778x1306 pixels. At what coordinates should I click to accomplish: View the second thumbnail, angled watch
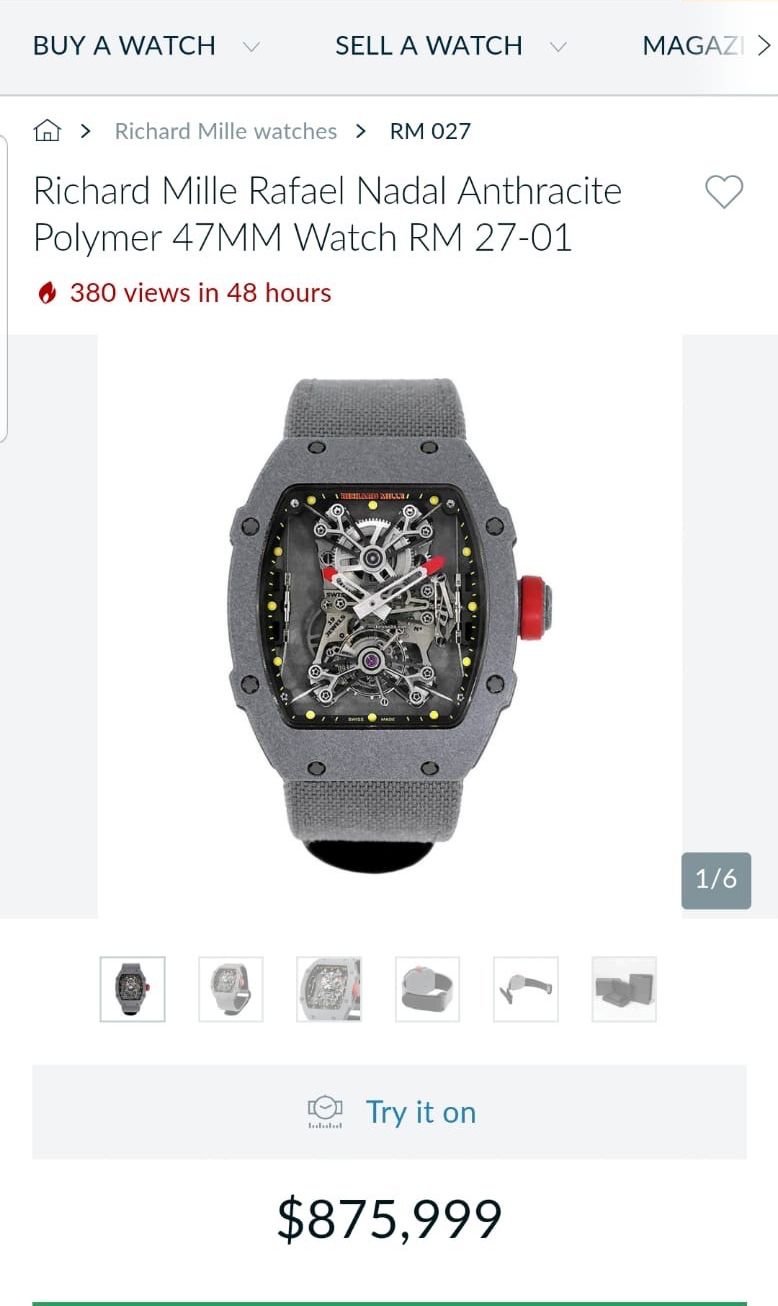coord(231,989)
